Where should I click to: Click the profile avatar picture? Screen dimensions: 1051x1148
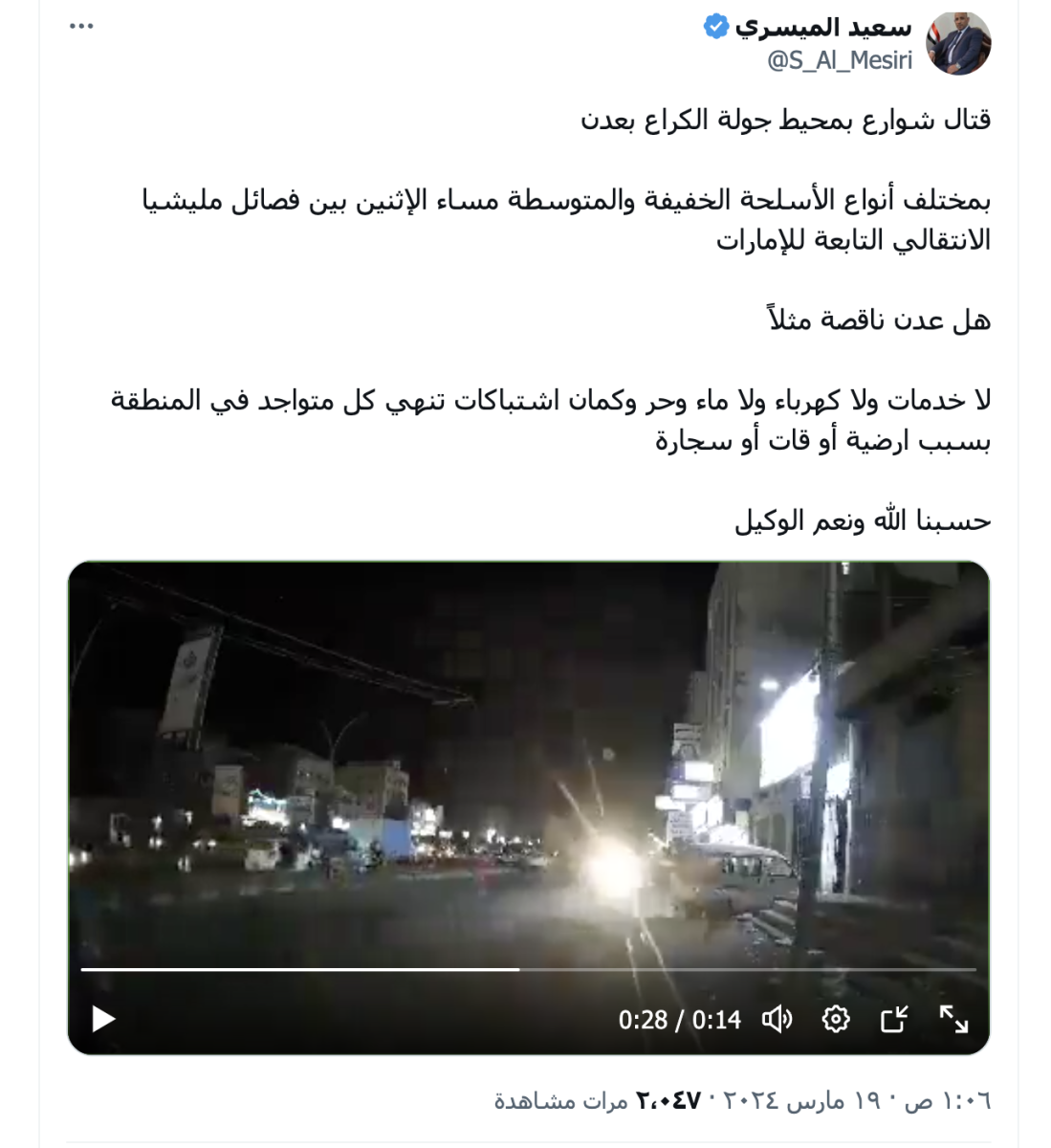(958, 42)
